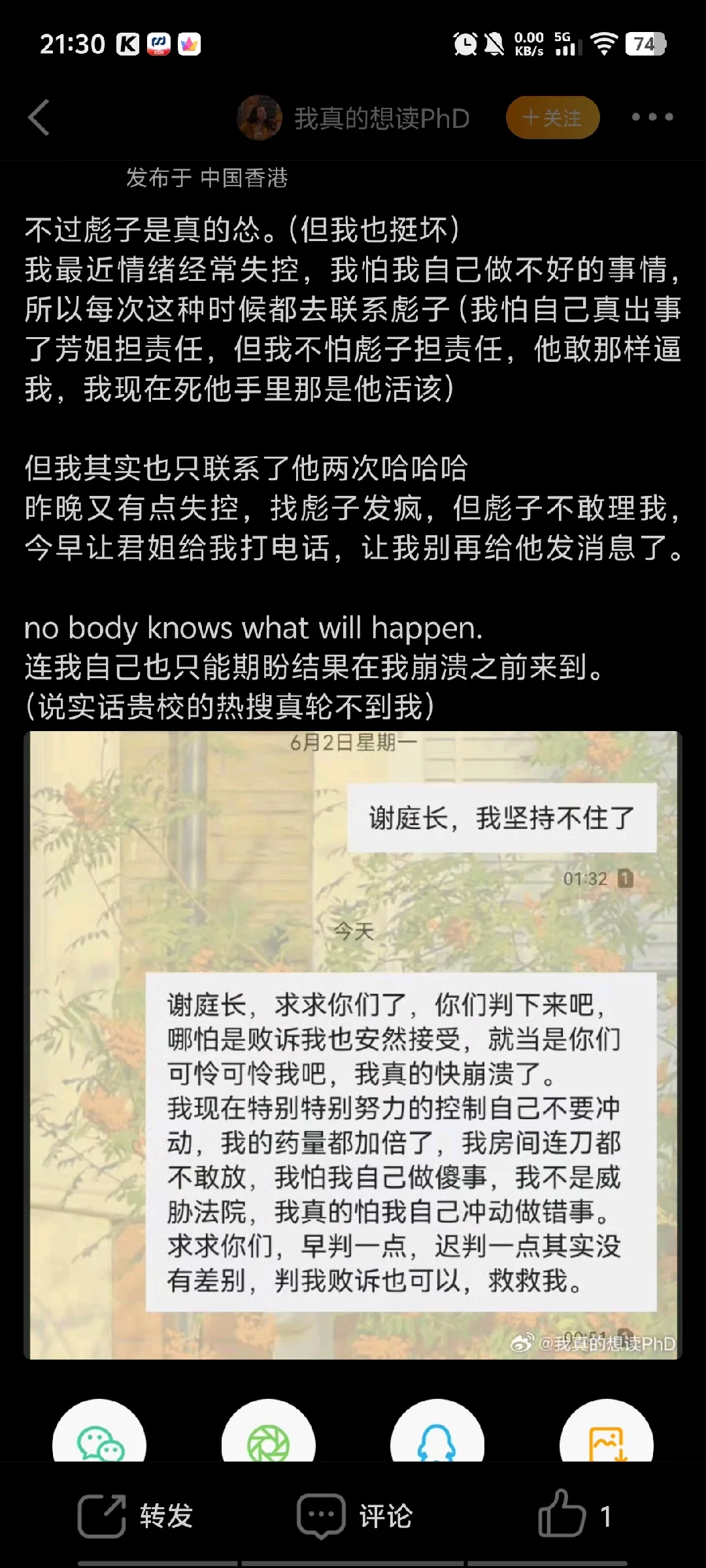The height and width of the screenshot is (1568, 706).
Task: Repost via the 转发 button
Action: pos(135,1516)
